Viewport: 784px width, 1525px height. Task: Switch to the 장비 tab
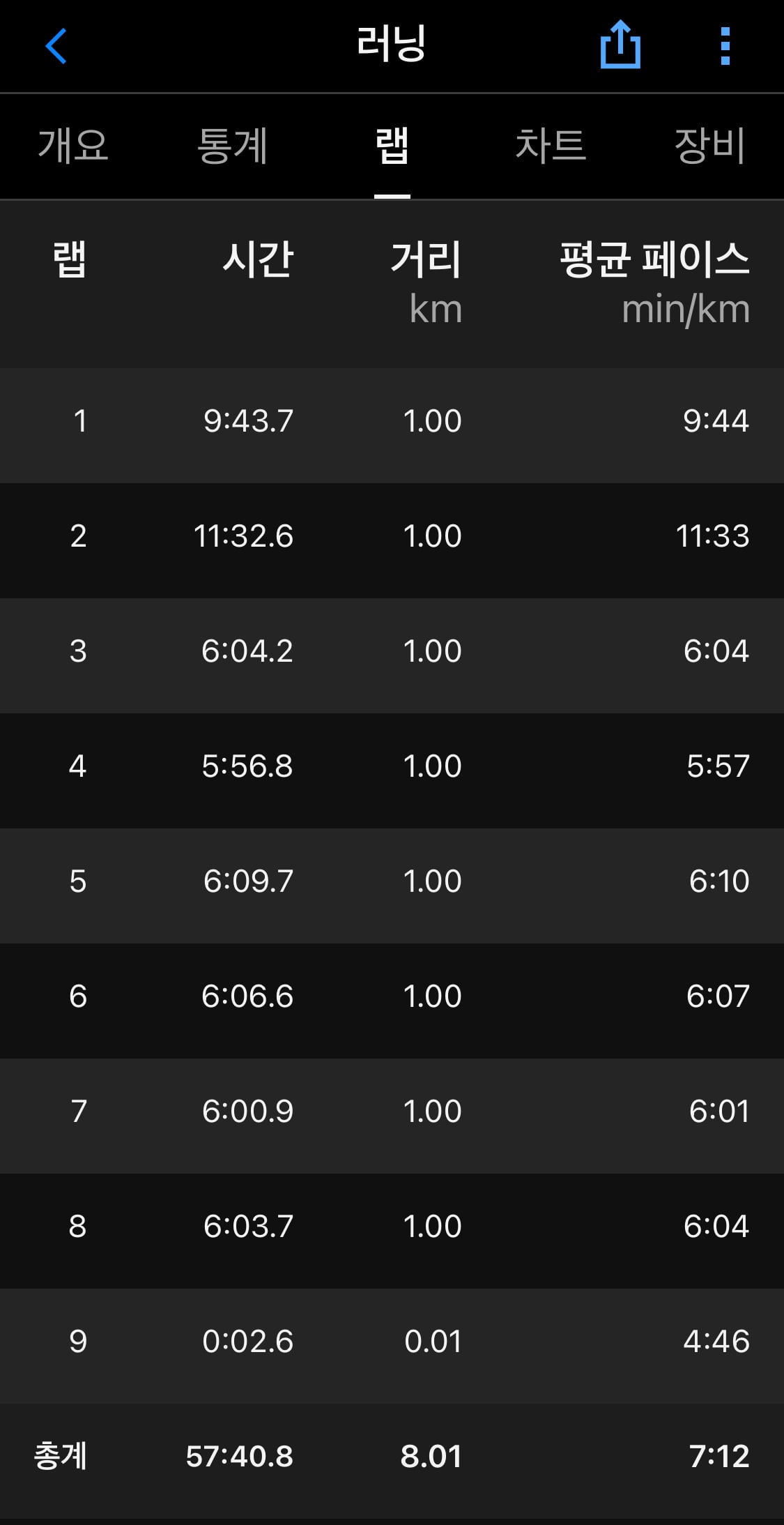point(709,146)
